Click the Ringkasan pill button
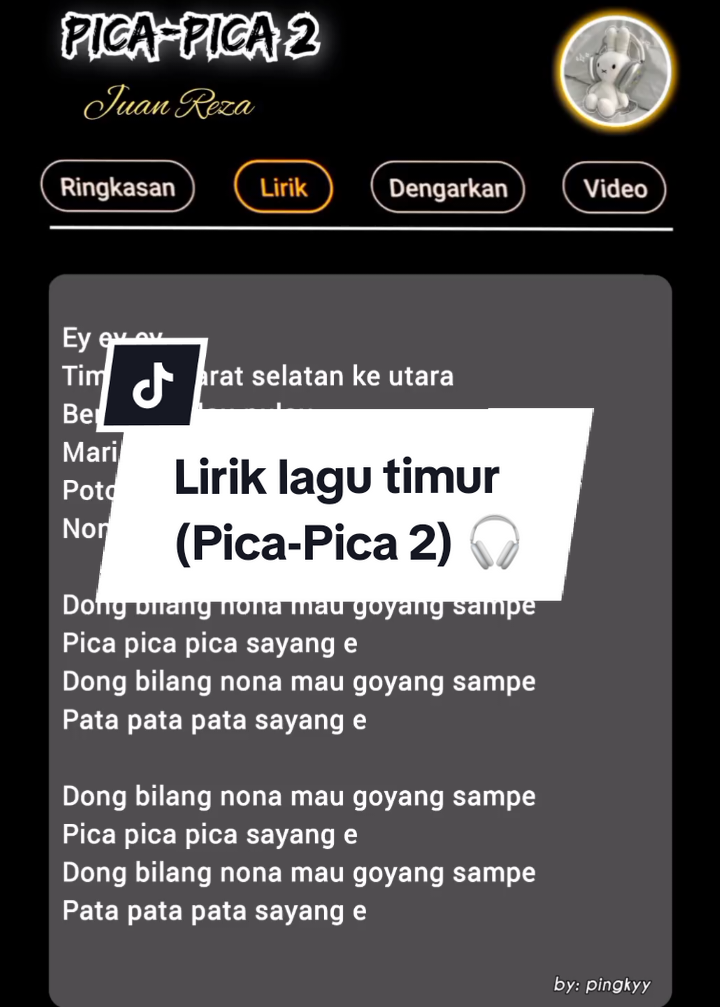The height and width of the screenshot is (1007, 720). click(x=117, y=187)
